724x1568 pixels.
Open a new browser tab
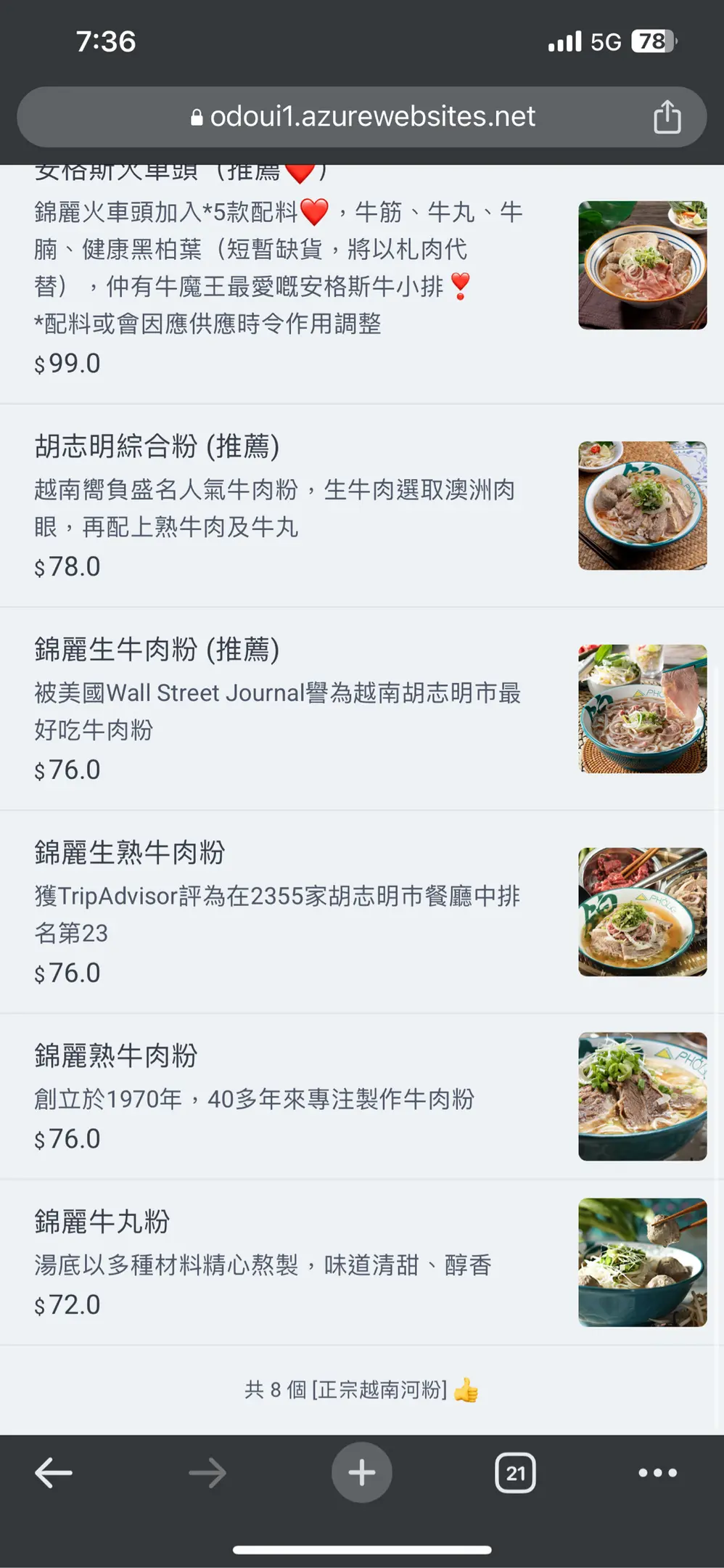(x=361, y=1473)
